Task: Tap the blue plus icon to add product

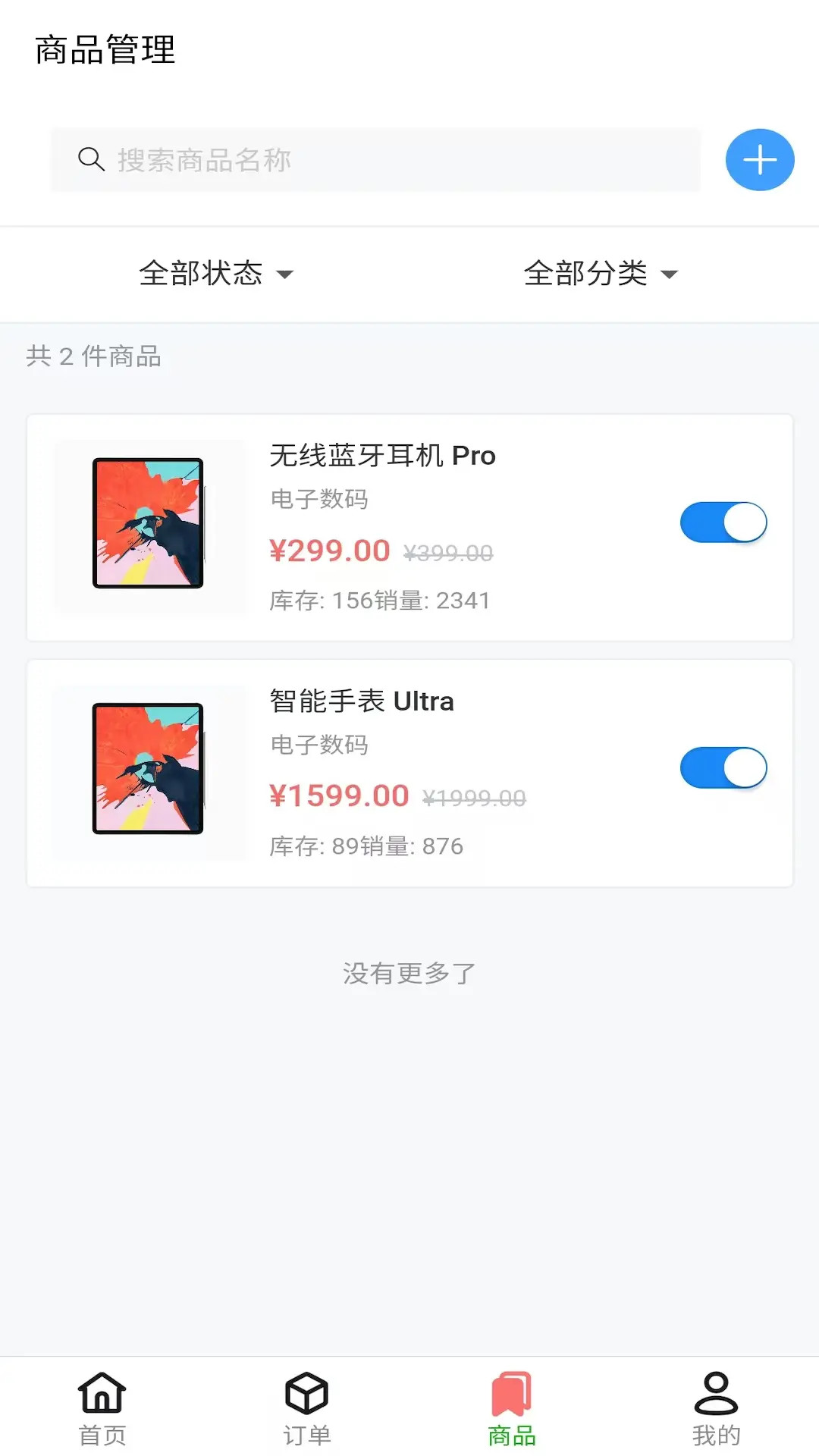Action: (759, 159)
